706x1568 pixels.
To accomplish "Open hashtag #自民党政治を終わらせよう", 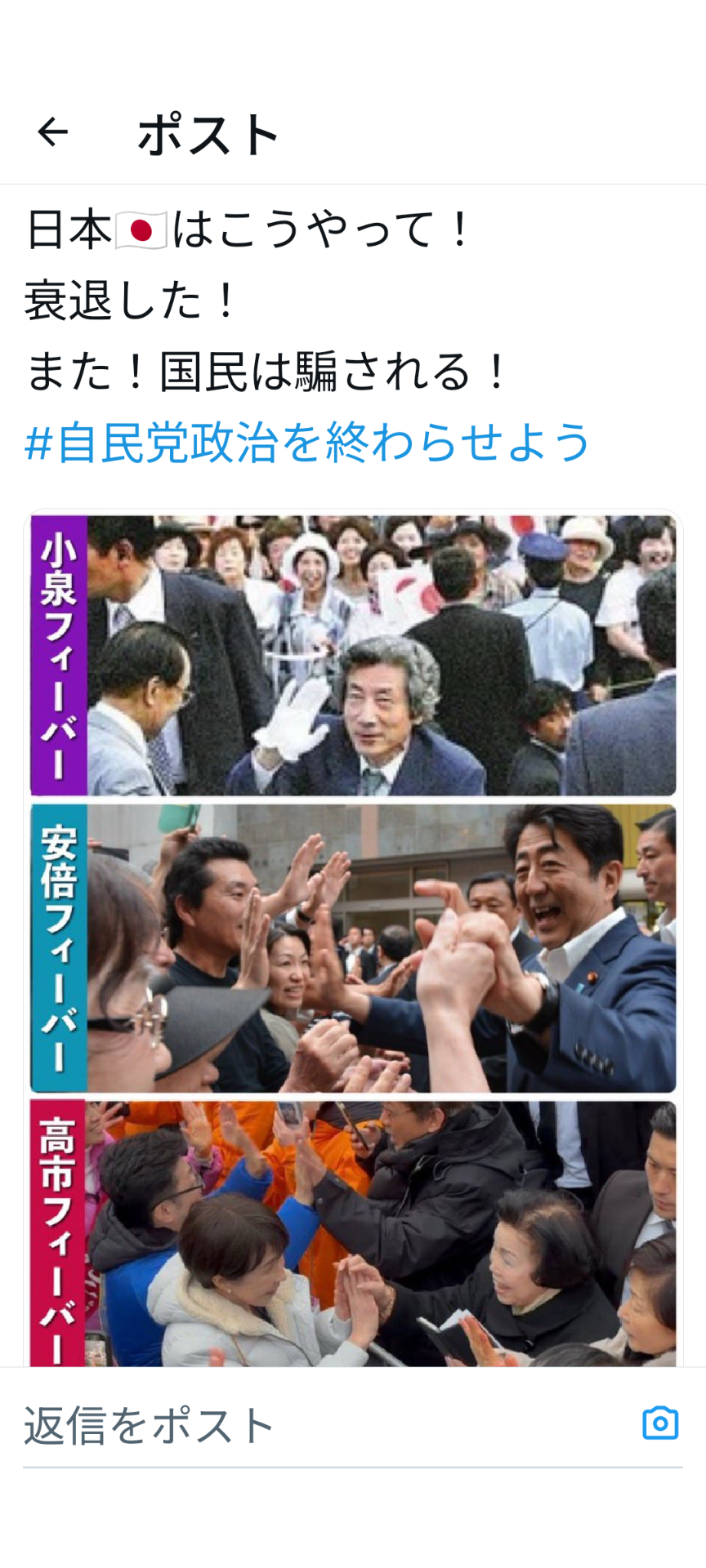I will [307, 443].
